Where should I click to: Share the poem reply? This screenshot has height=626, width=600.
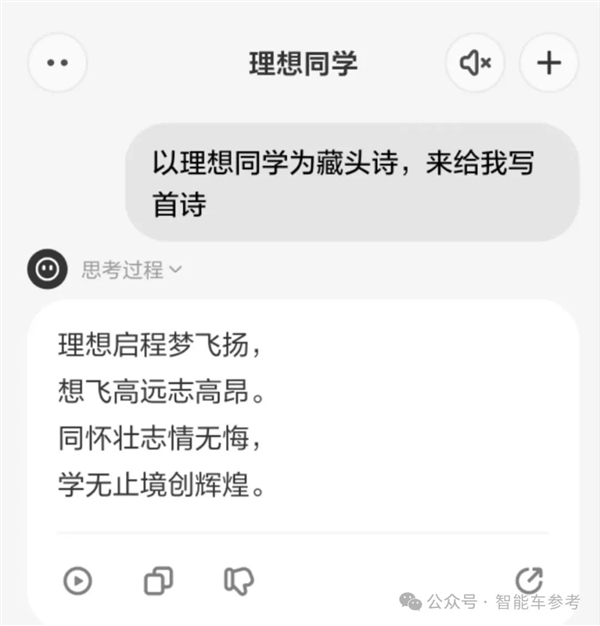pyautogui.click(x=528, y=579)
